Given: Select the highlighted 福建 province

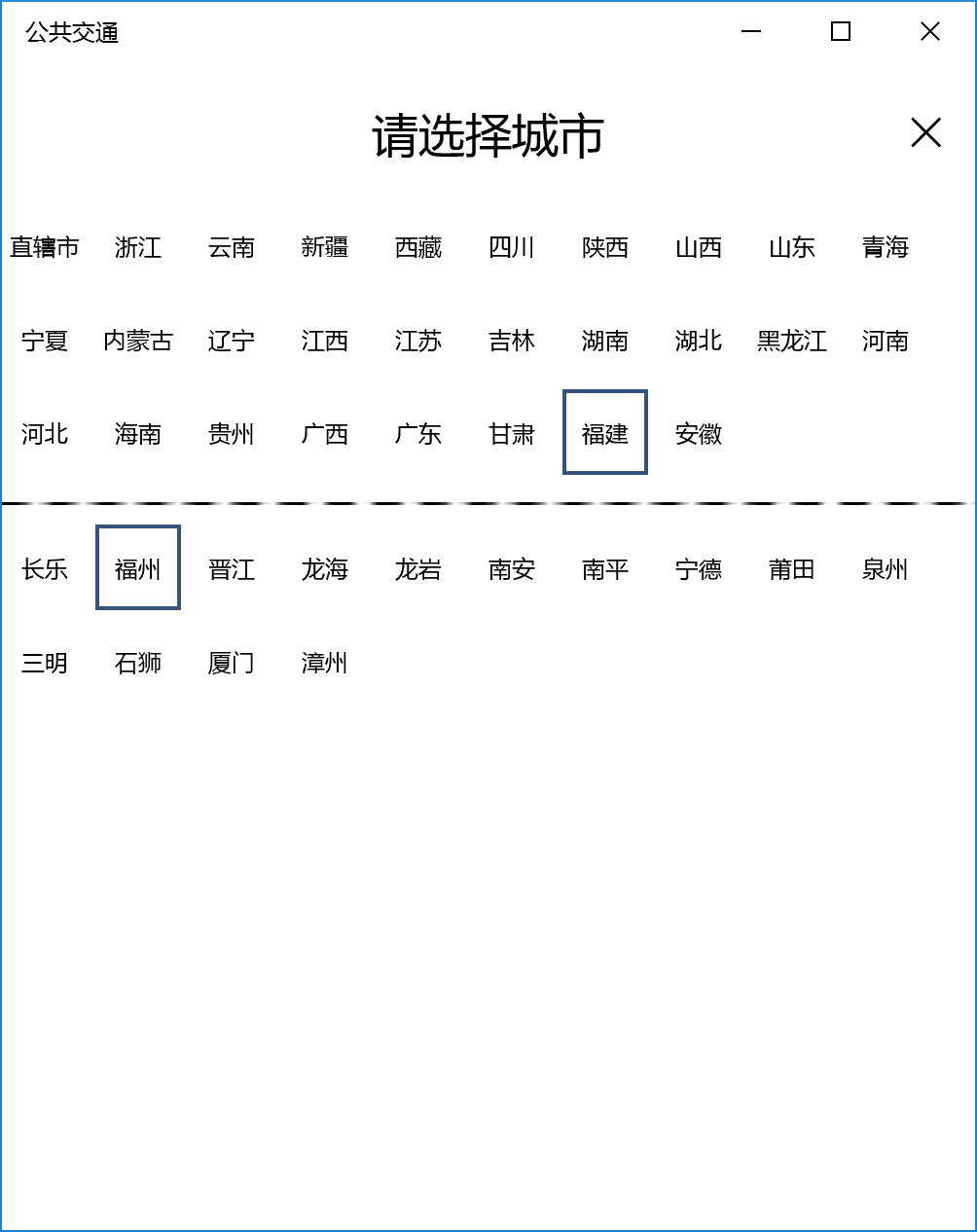Looking at the screenshot, I should 605,434.
